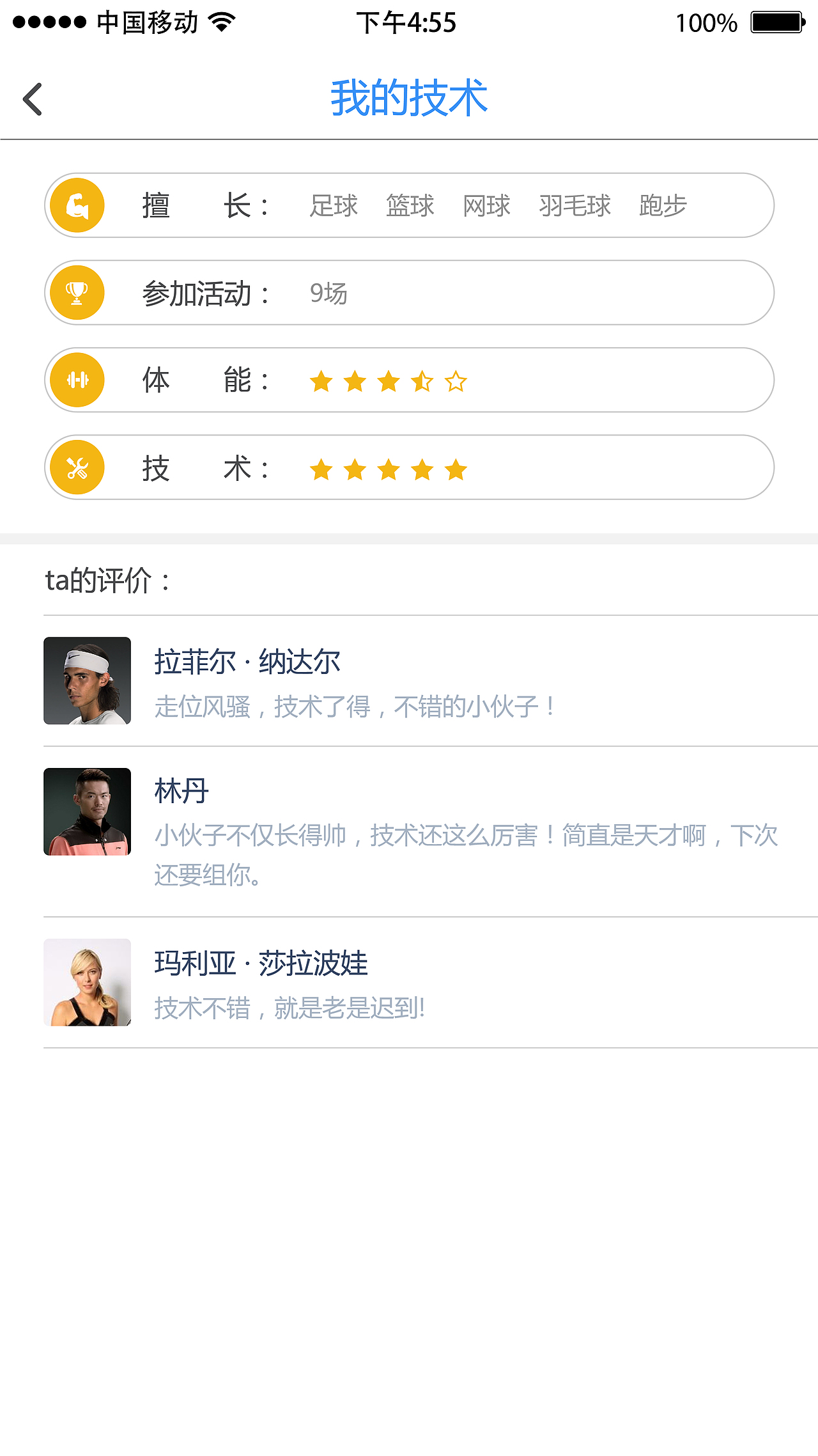Image resolution: width=818 pixels, height=1456 pixels.
Task: Expand the back chevron to previous screen
Action: (x=31, y=97)
